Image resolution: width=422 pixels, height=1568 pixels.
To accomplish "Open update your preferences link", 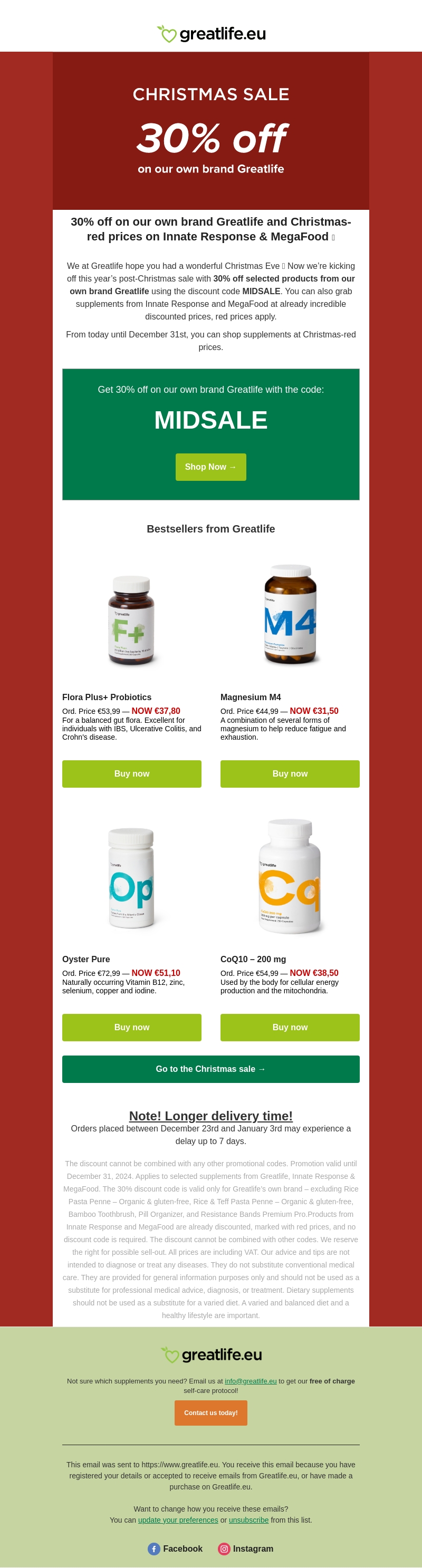I will point(178,1520).
